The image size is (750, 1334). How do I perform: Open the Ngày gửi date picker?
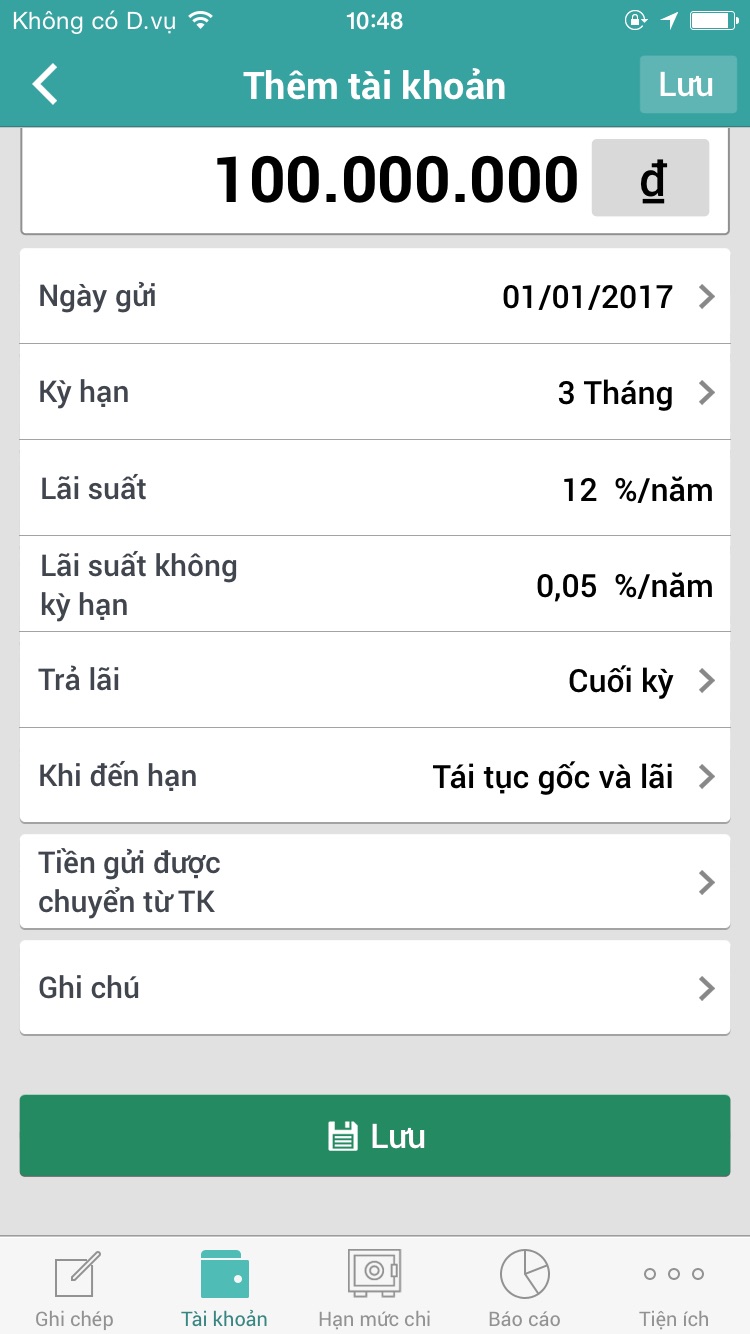pos(375,296)
